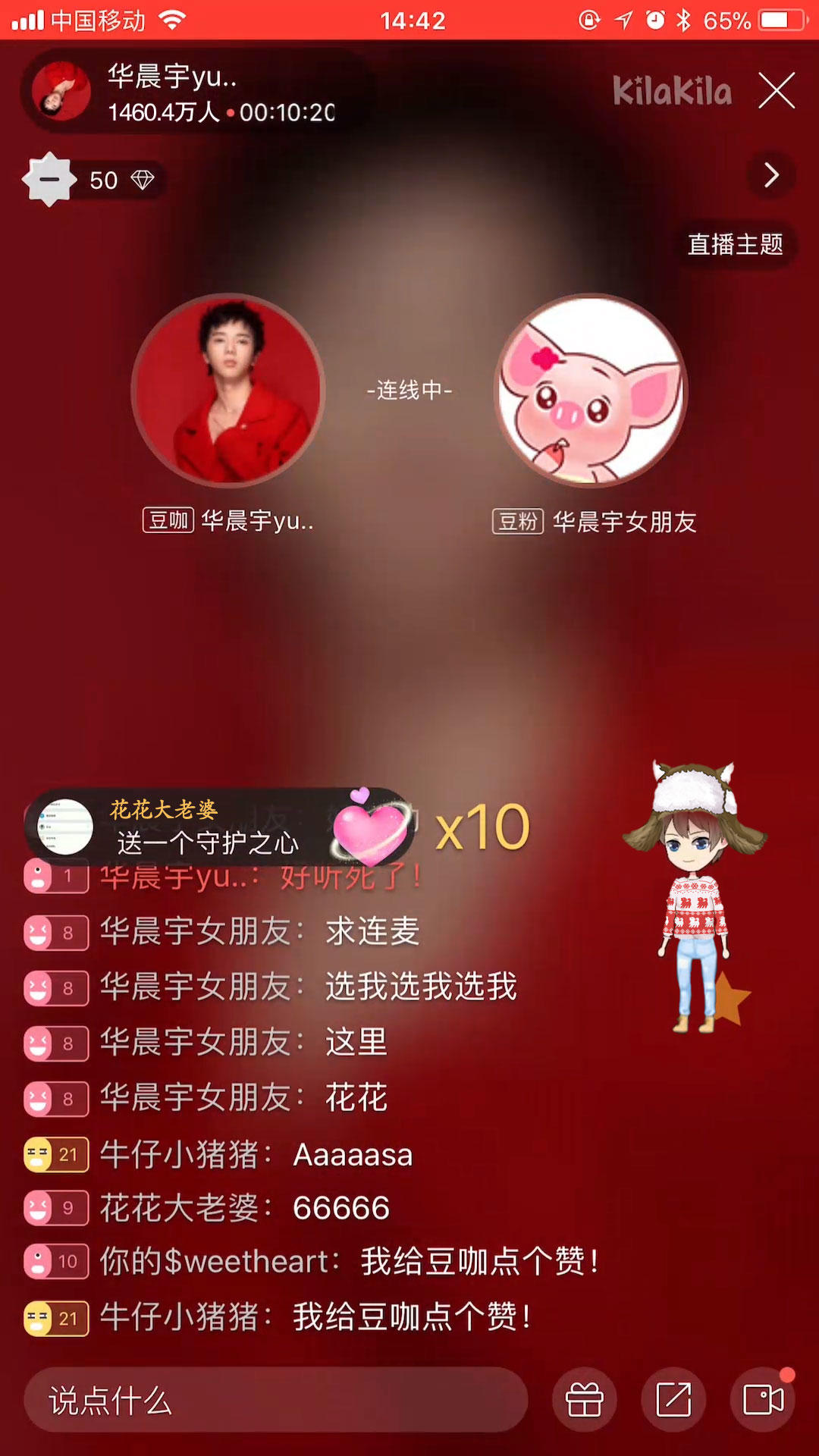This screenshot has height=1456, width=819.
Task: Tap the share icon next to gift
Action: [672, 1399]
